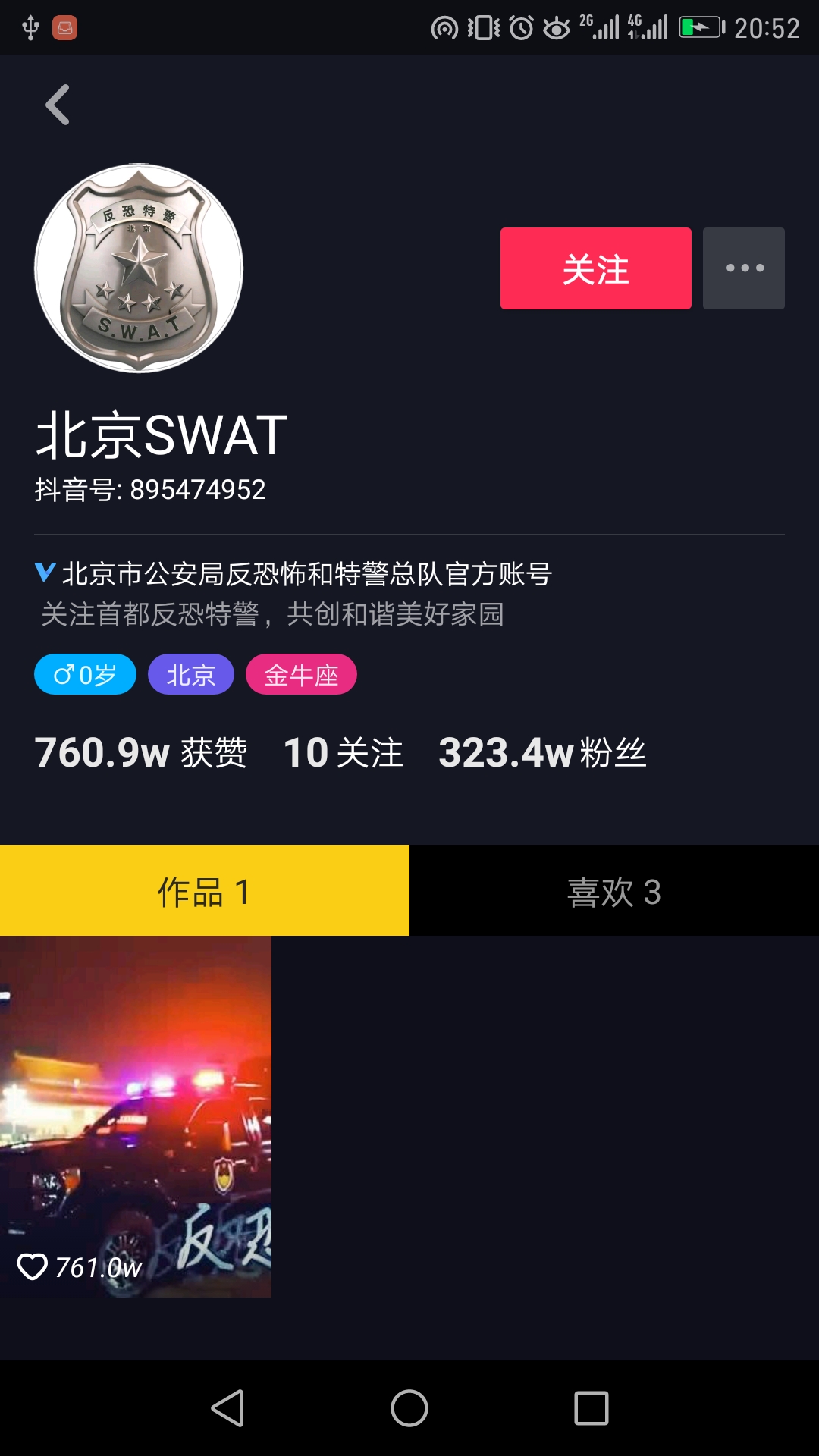Open recent apps from the navigation bar
This screenshot has width=819, height=1456.
click(591, 1408)
